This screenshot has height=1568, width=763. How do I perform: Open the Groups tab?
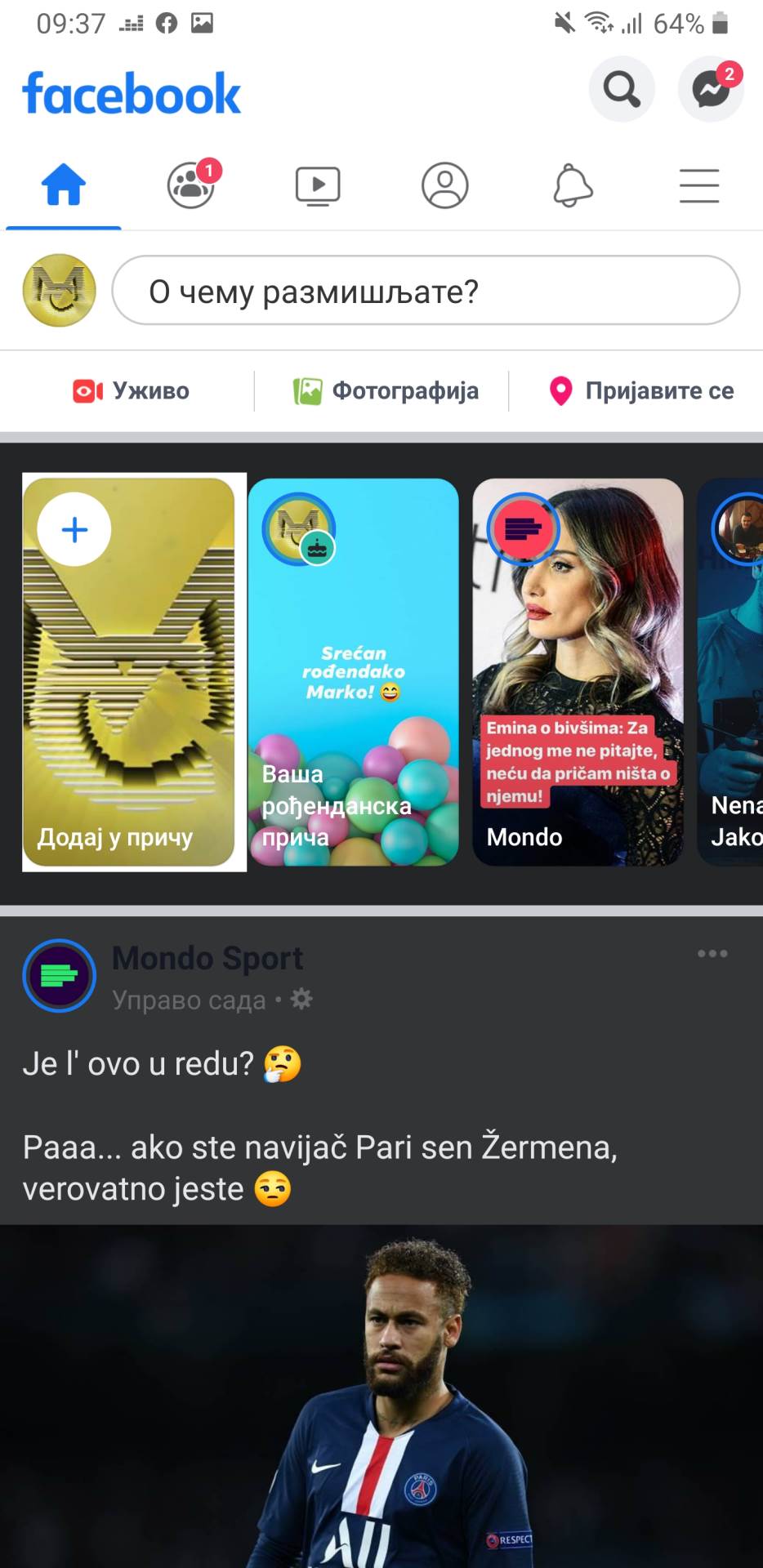coord(191,185)
